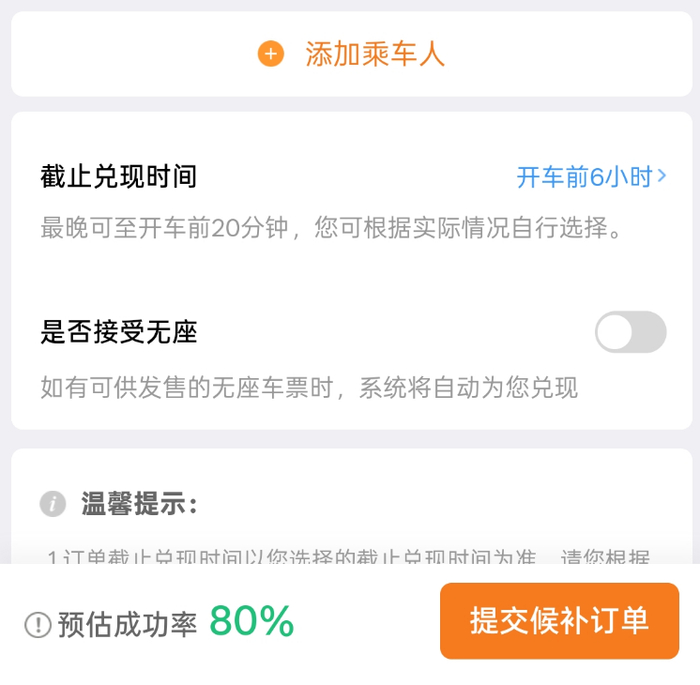This screenshot has height=685, width=700.
Task: Submit the order with 提交候补订单
Action: click(559, 621)
